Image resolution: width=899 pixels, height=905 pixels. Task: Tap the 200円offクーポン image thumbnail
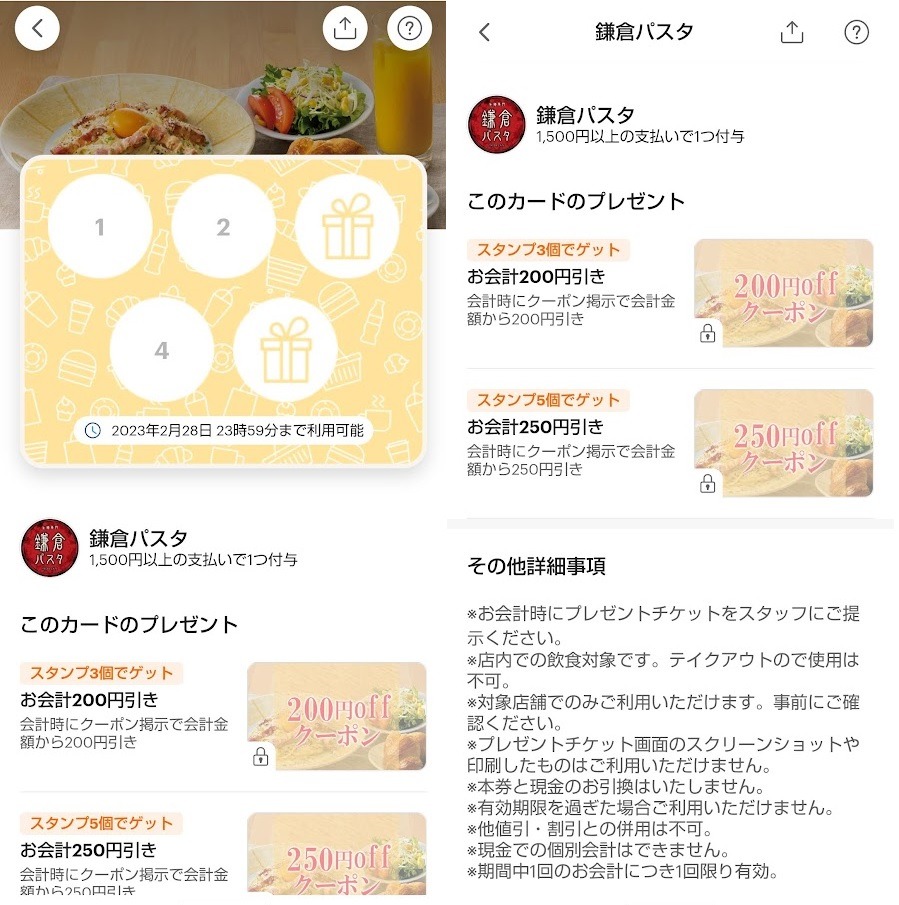pos(786,292)
